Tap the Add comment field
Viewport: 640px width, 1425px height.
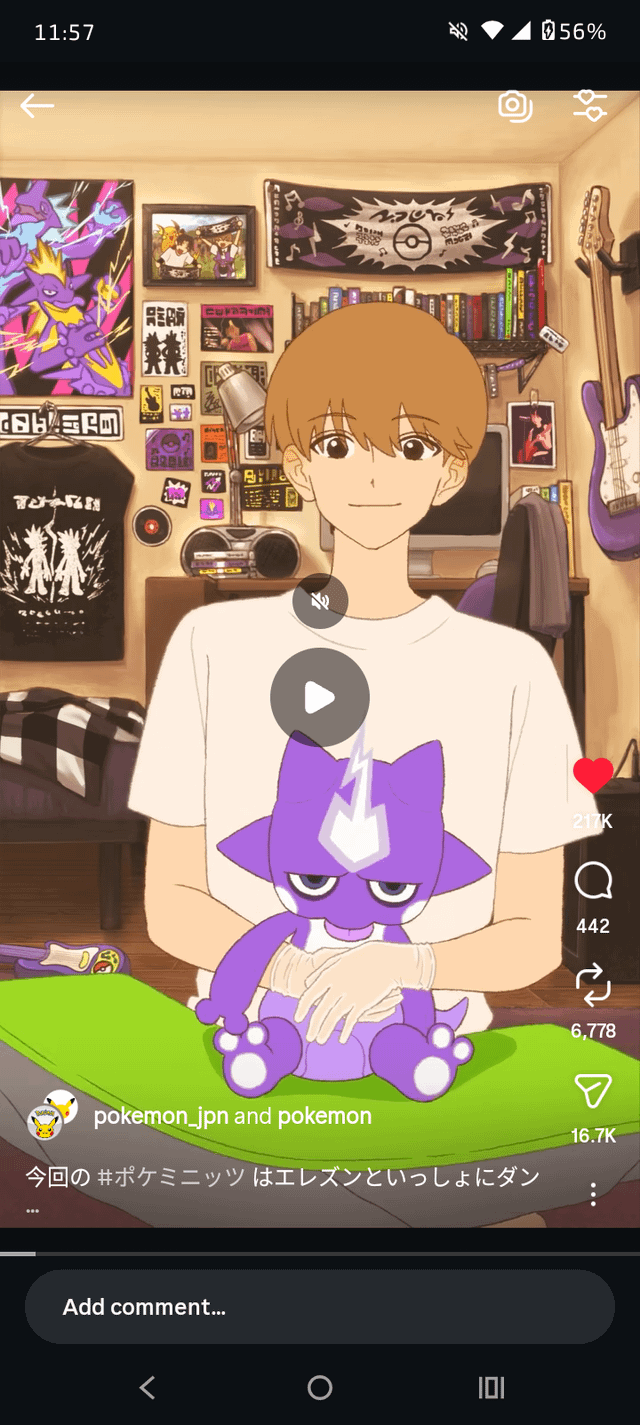(x=320, y=1306)
